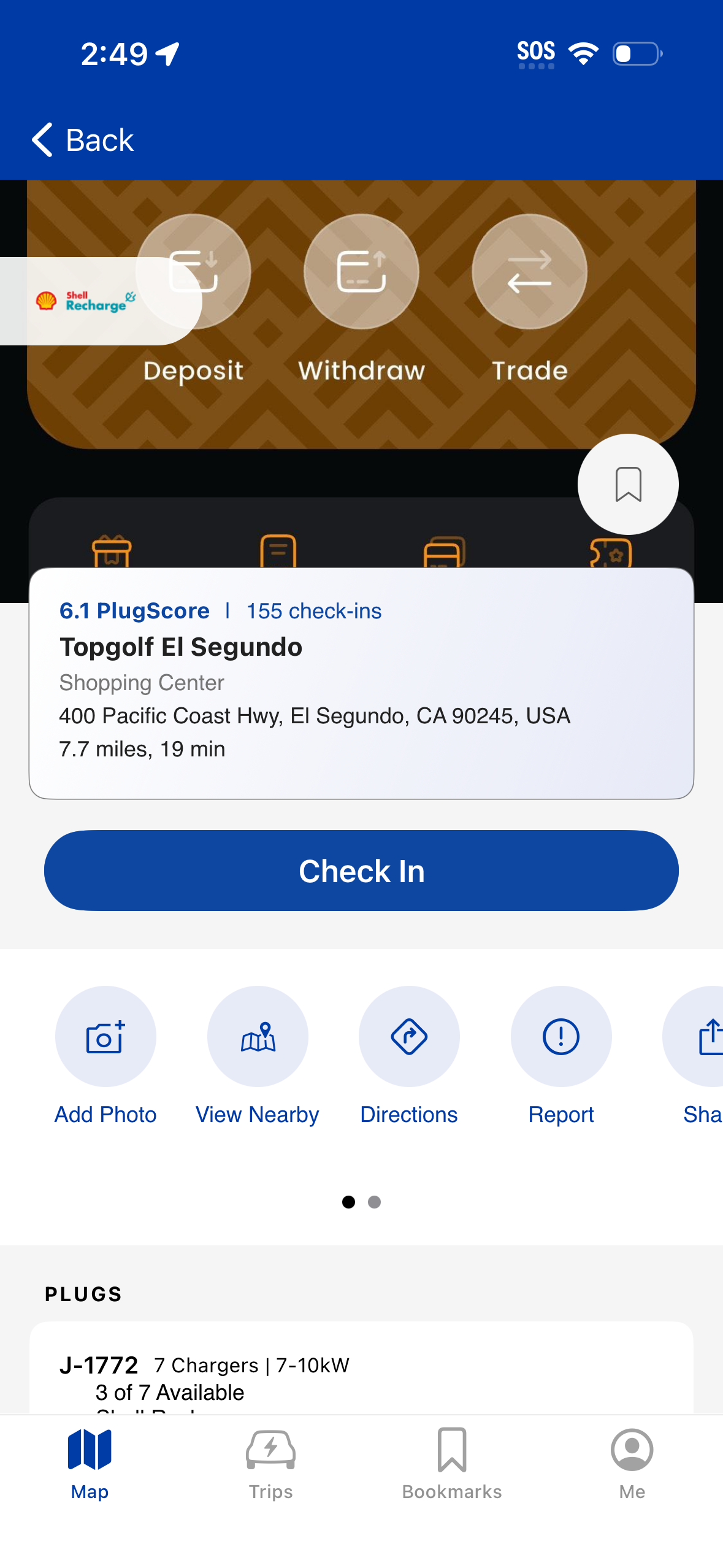723x1568 pixels.
Task: Get directions to Topgolf El Segundo
Action: (x=409, y=1037)
